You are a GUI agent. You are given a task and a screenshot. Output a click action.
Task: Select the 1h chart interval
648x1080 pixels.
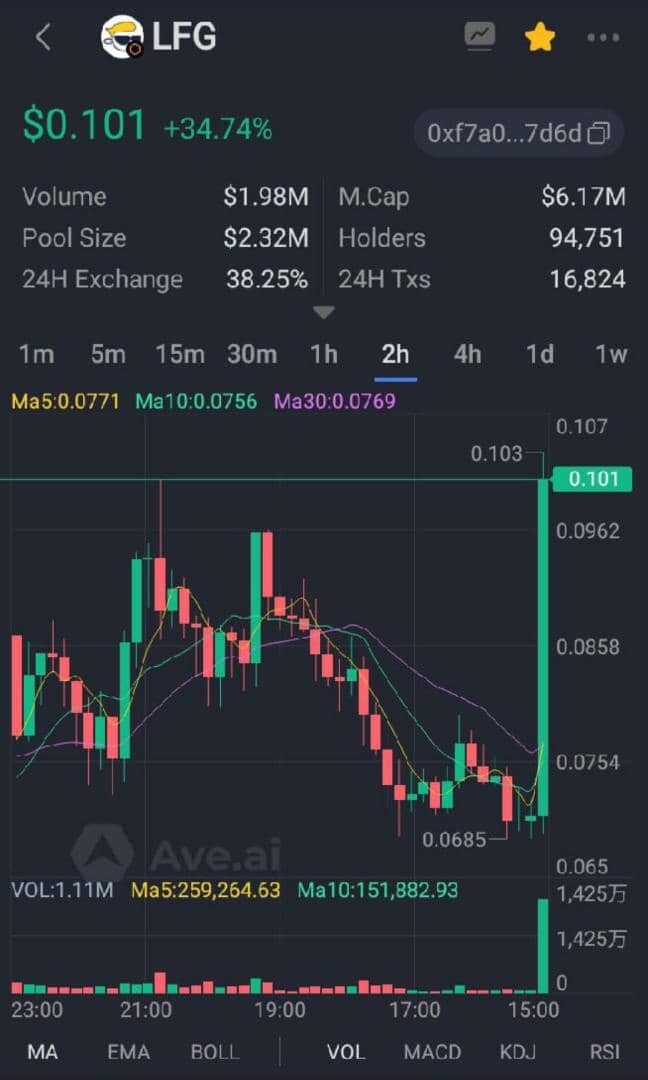[324, 354]
